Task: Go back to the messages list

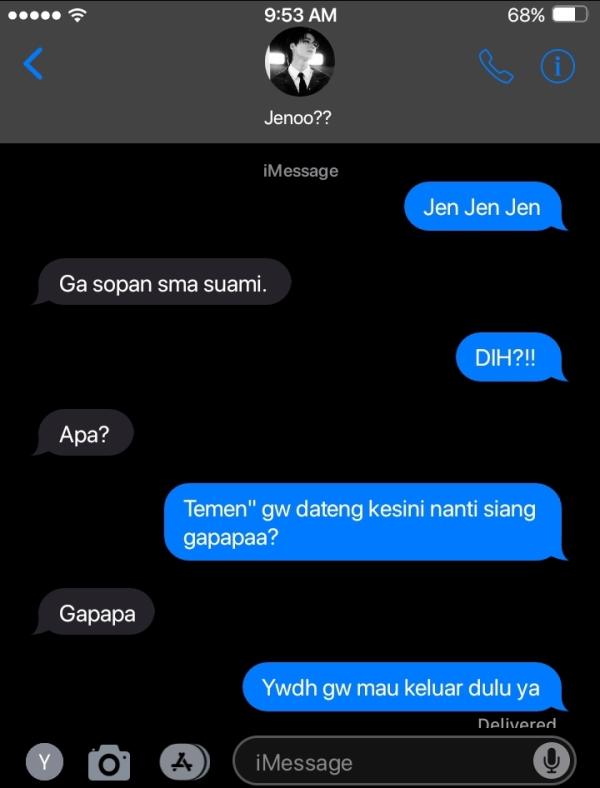Action: pyautogui.click(x=33, y=64)
